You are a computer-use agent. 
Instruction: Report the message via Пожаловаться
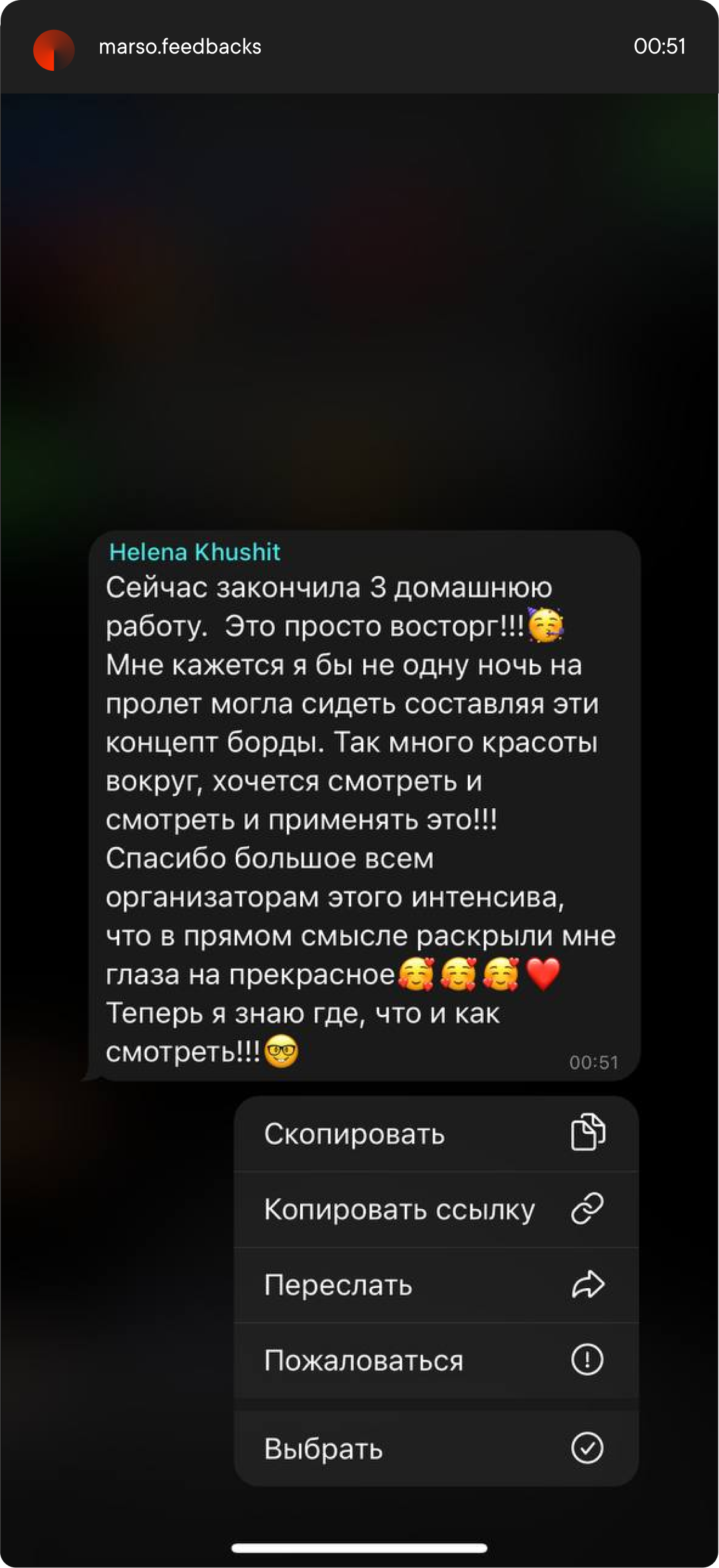click(x=435, y=1360)
